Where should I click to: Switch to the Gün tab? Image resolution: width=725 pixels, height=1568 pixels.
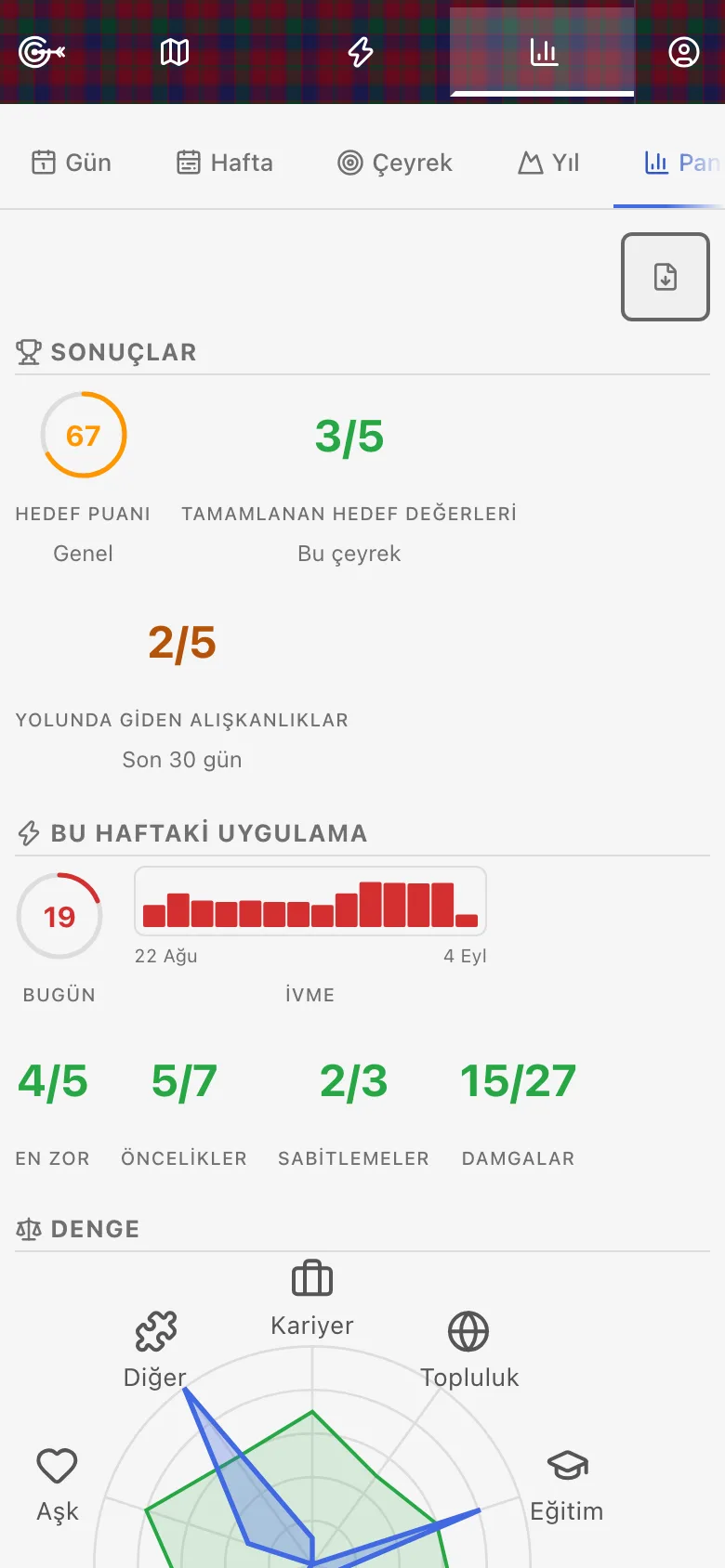click(72, 163)
